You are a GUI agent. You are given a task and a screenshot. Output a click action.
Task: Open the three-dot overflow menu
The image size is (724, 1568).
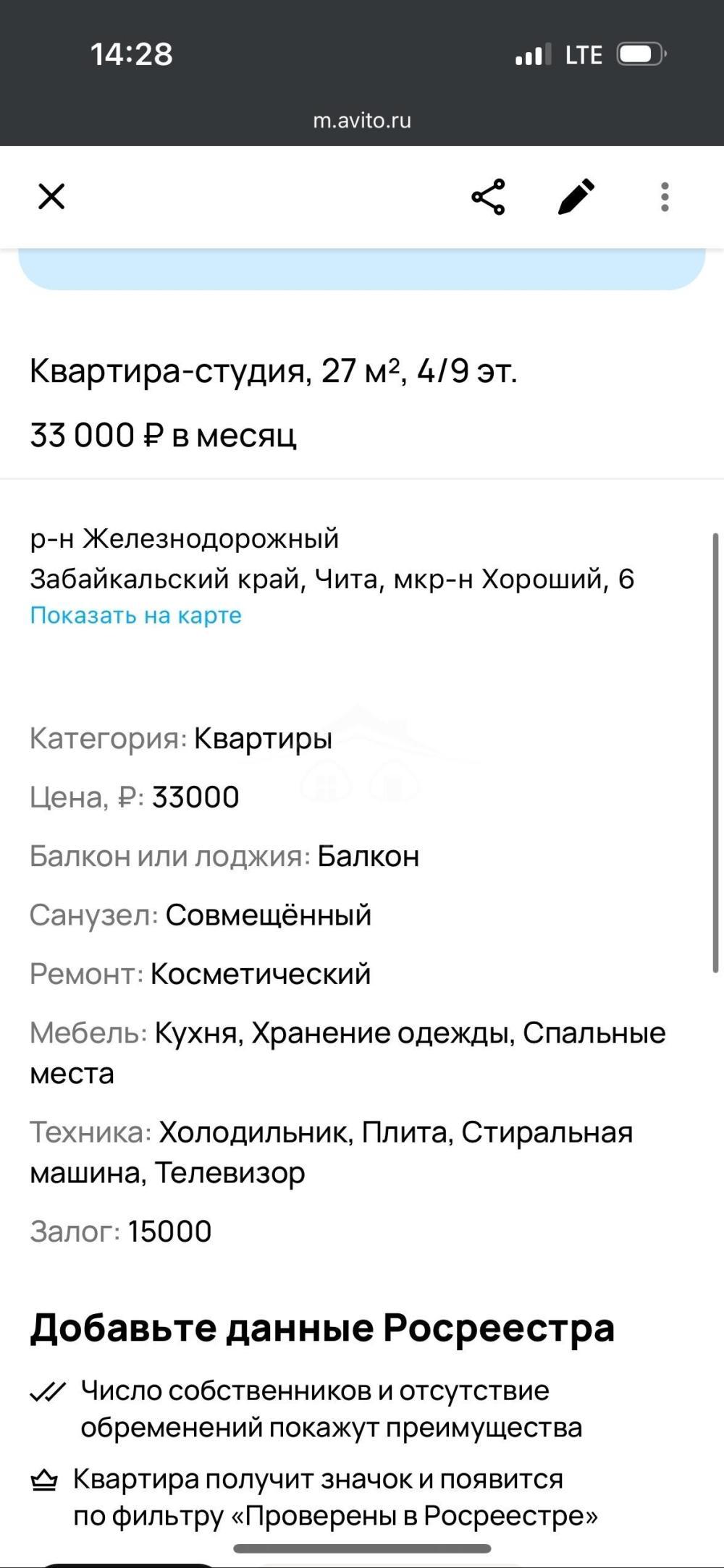click(x=665, y=197)
